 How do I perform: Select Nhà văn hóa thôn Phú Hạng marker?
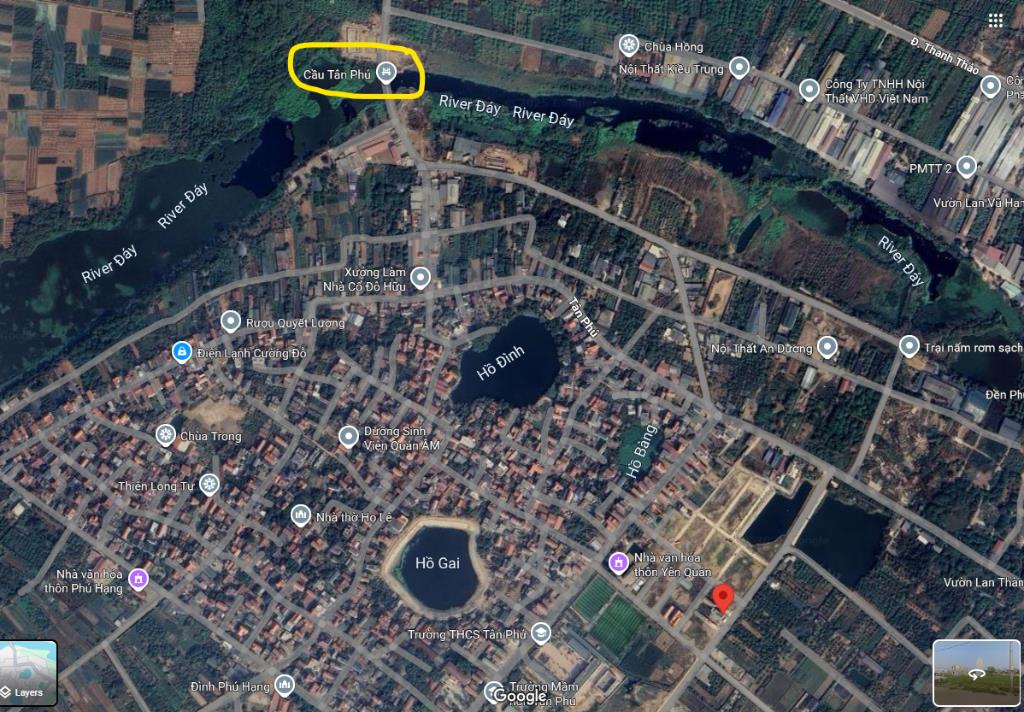[x=138, y=579]
